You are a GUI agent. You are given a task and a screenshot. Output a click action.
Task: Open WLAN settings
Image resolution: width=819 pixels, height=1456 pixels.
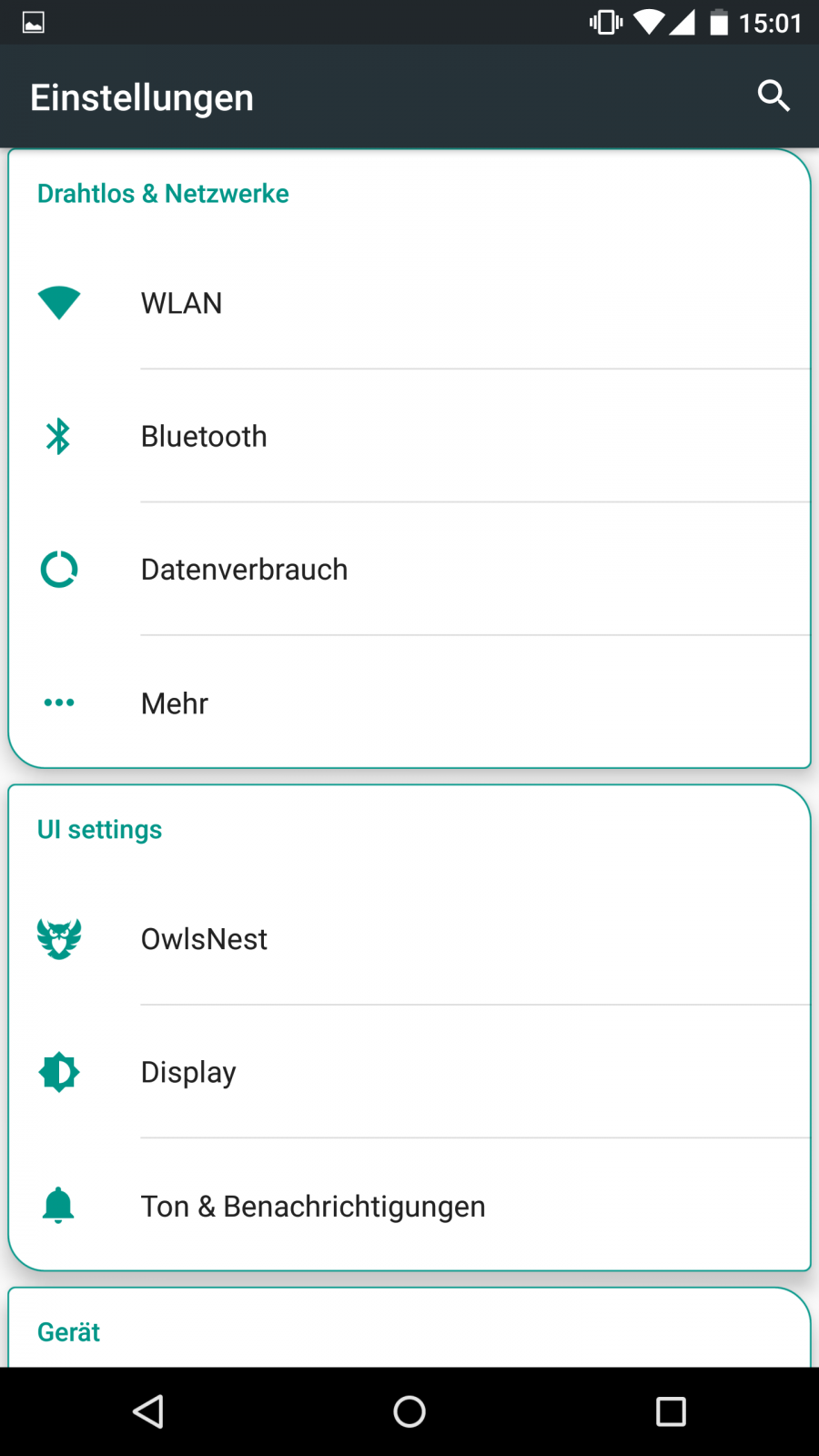click(409, 303)
